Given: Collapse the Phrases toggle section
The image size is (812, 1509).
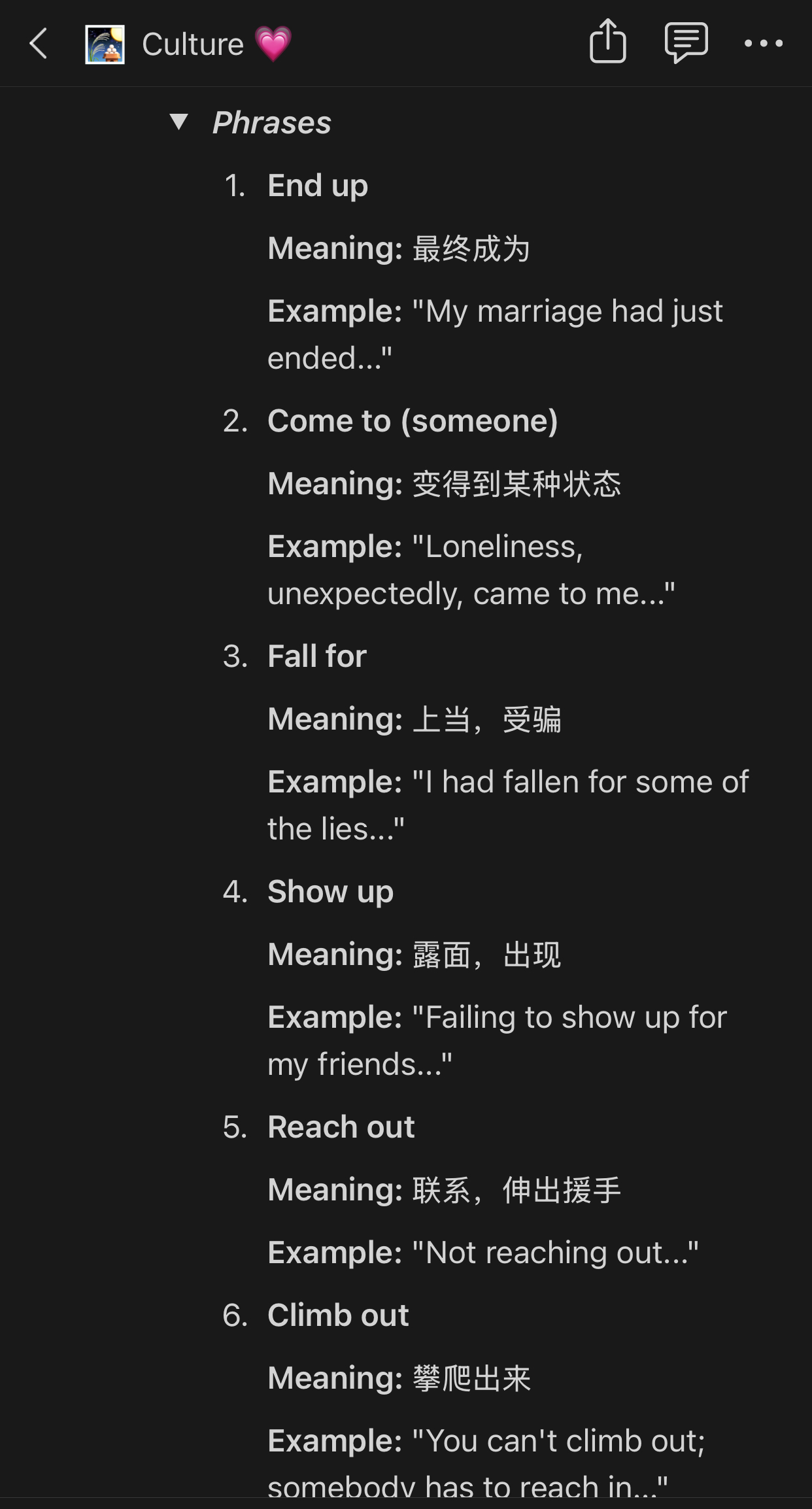Looking at the screenshot, I should point(178,122).
